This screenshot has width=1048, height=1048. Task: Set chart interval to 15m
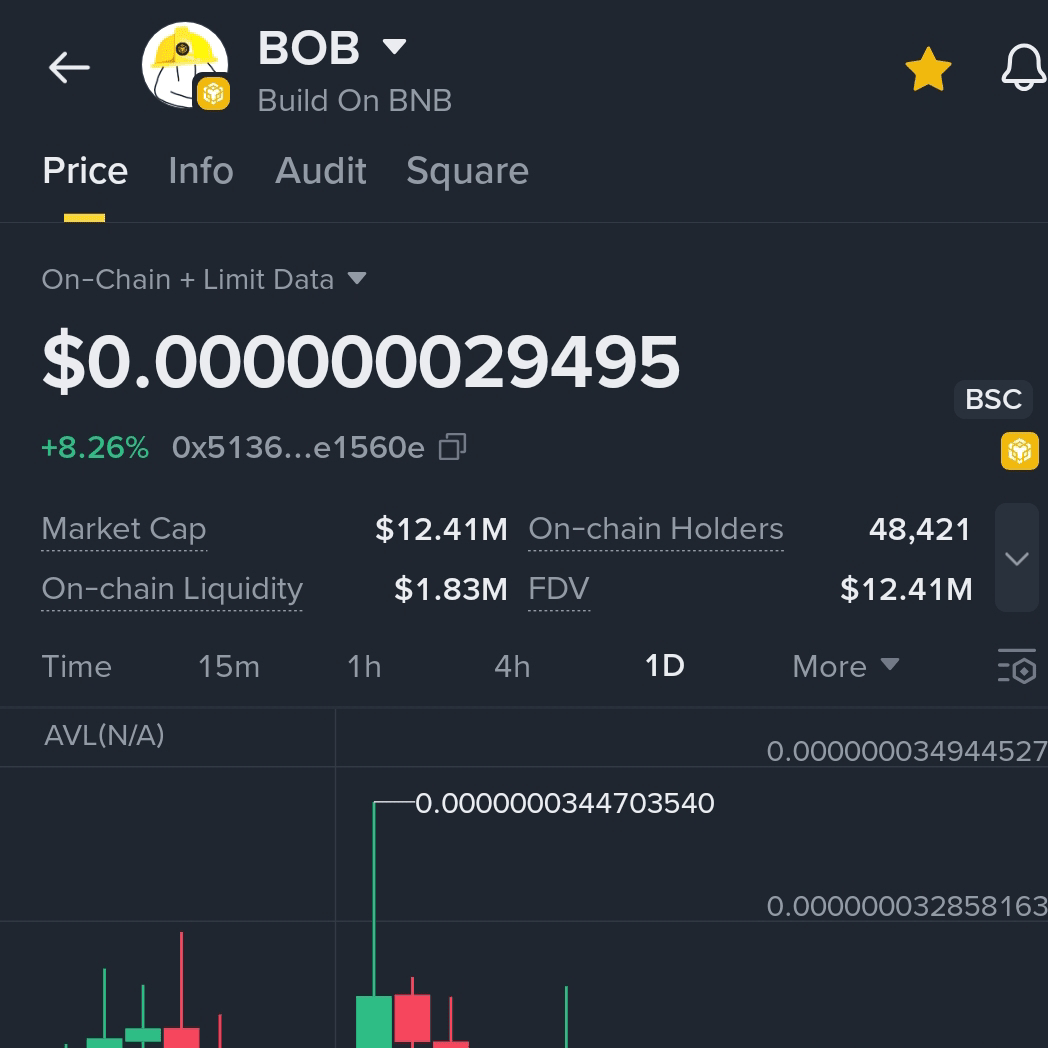pyautogui.click(x=228, y=666)
